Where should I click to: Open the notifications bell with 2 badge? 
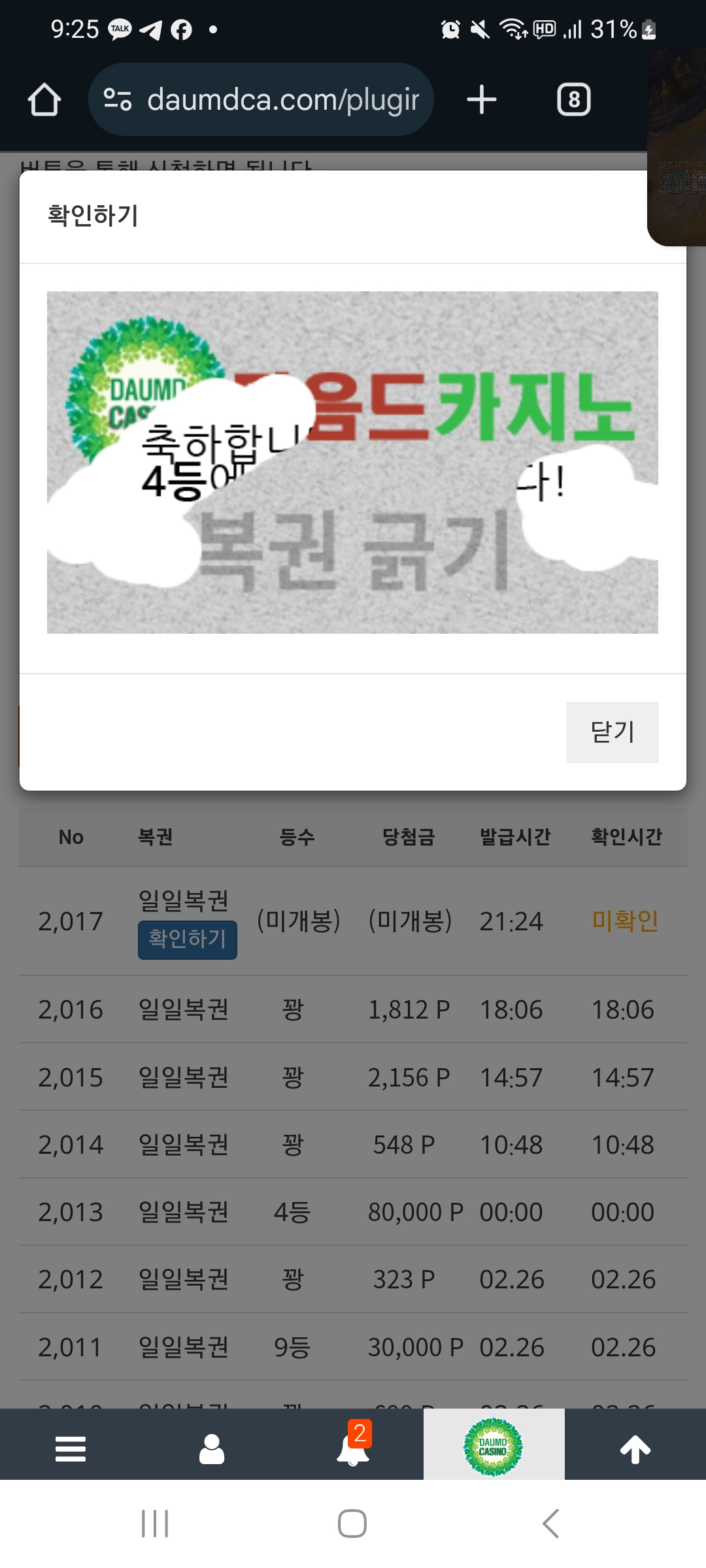(353, 1444)
